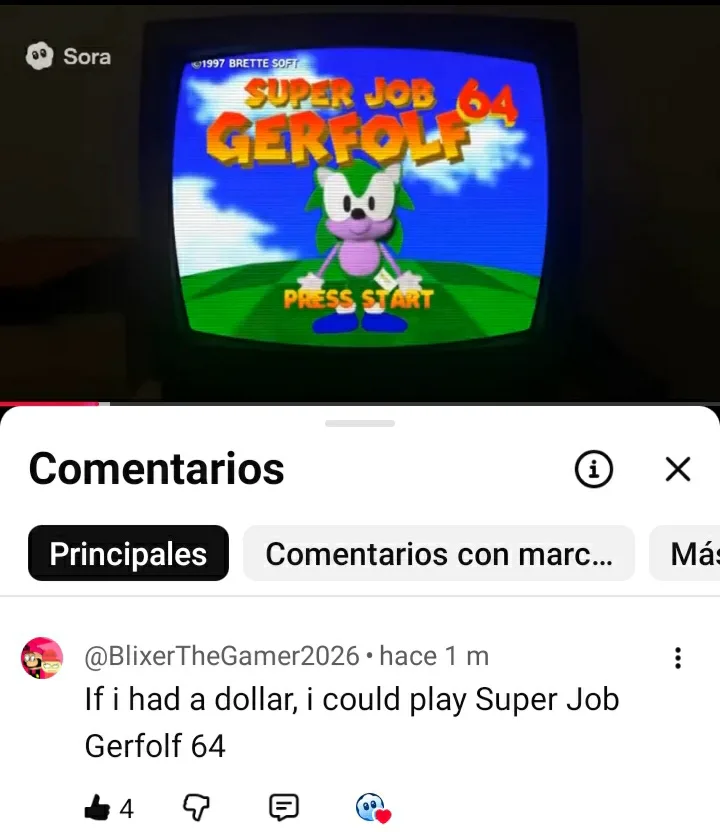
Task: Dislike BlixerTheGamer2026's comment
Action: click(196, 808)
